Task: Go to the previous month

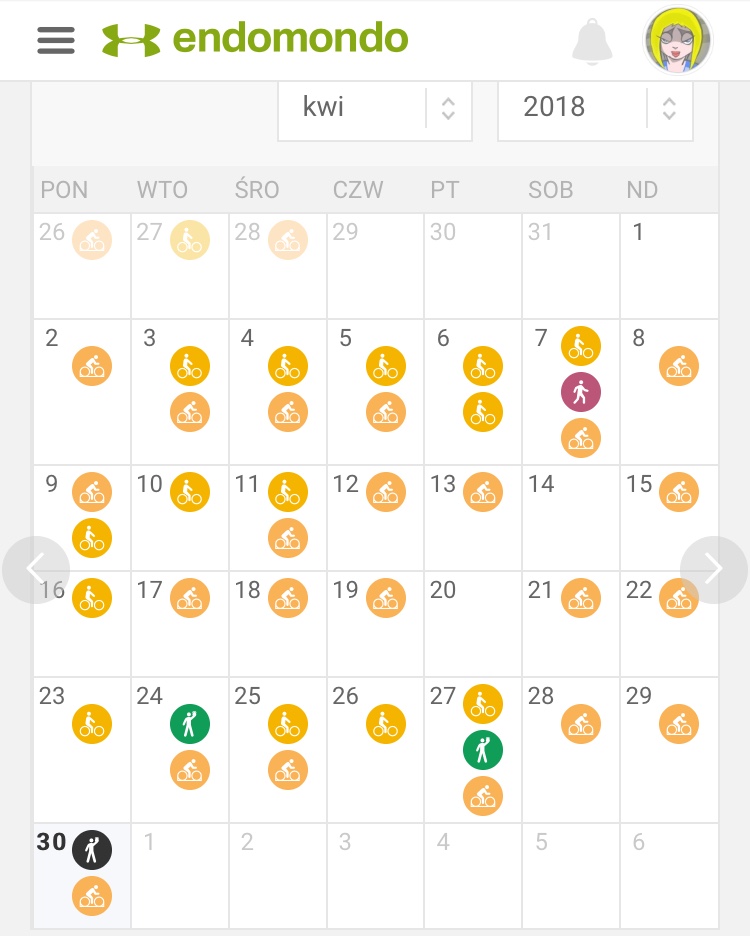Action: (35, 569)
